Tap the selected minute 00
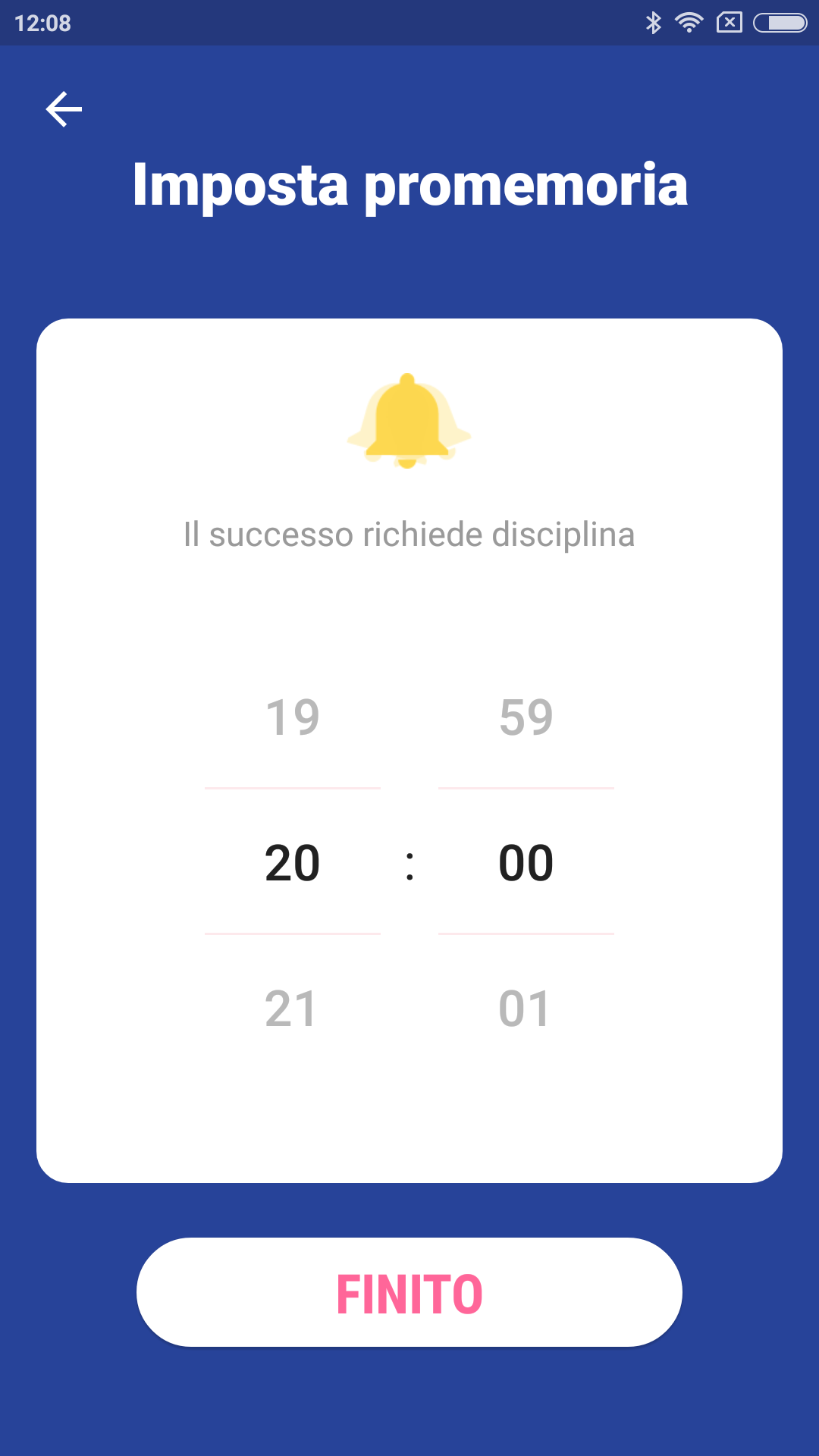This screenshot has height=1456, width=819. [x=526, y=863]
